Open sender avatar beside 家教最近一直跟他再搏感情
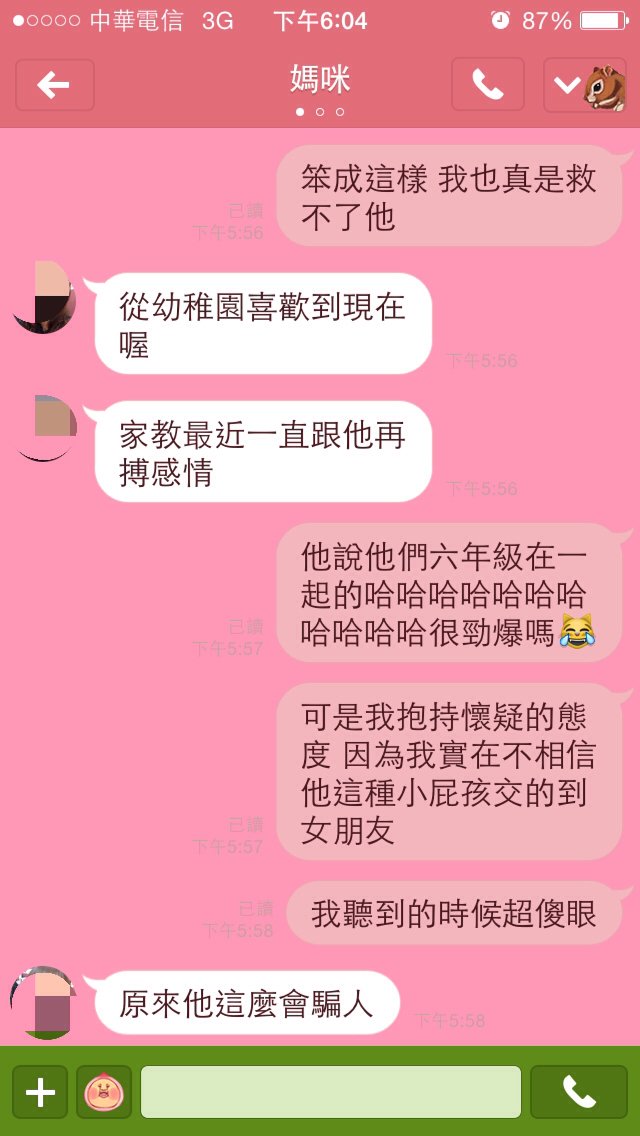The height and width of the screenshot is (1136, 640). tap(45, 428)
